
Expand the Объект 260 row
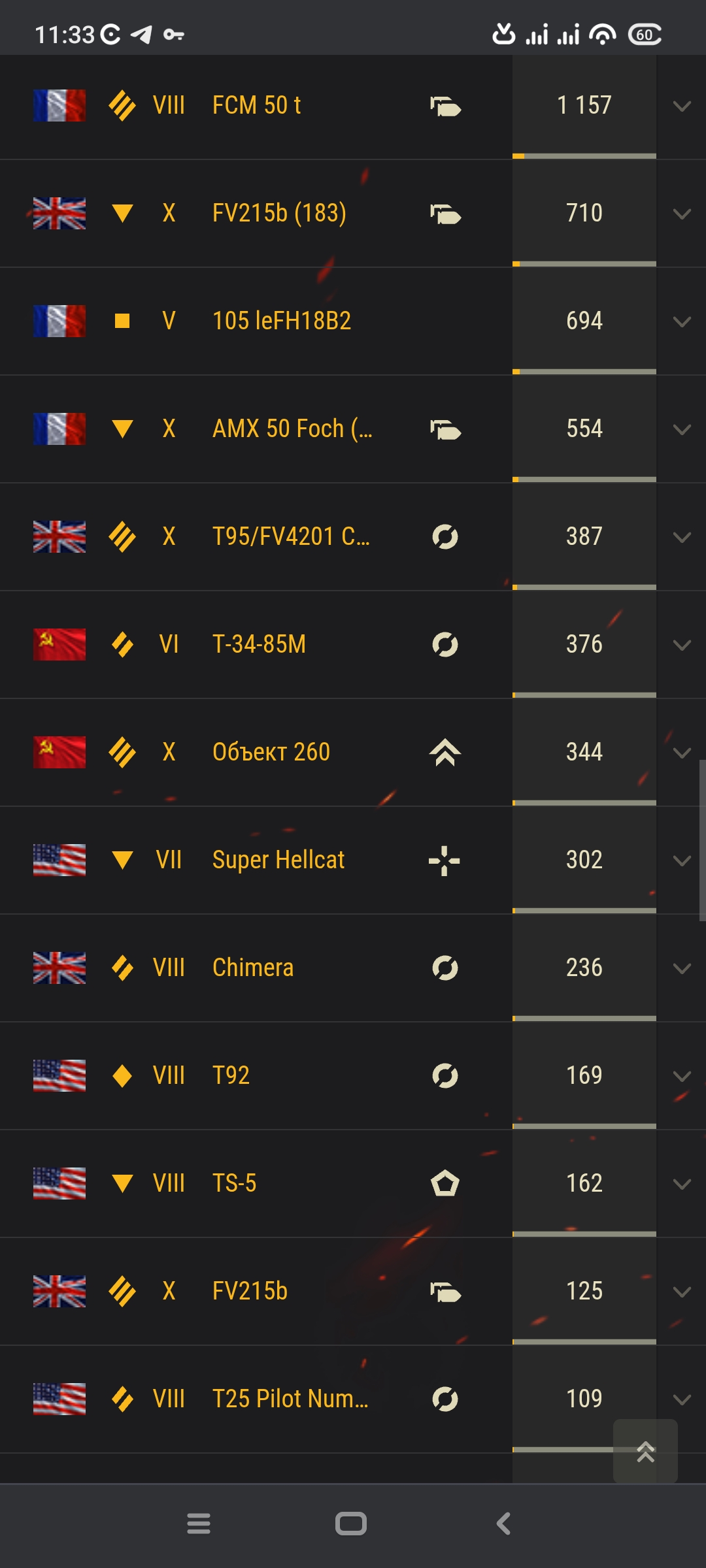pyautogui.click(x=682, y=753)
